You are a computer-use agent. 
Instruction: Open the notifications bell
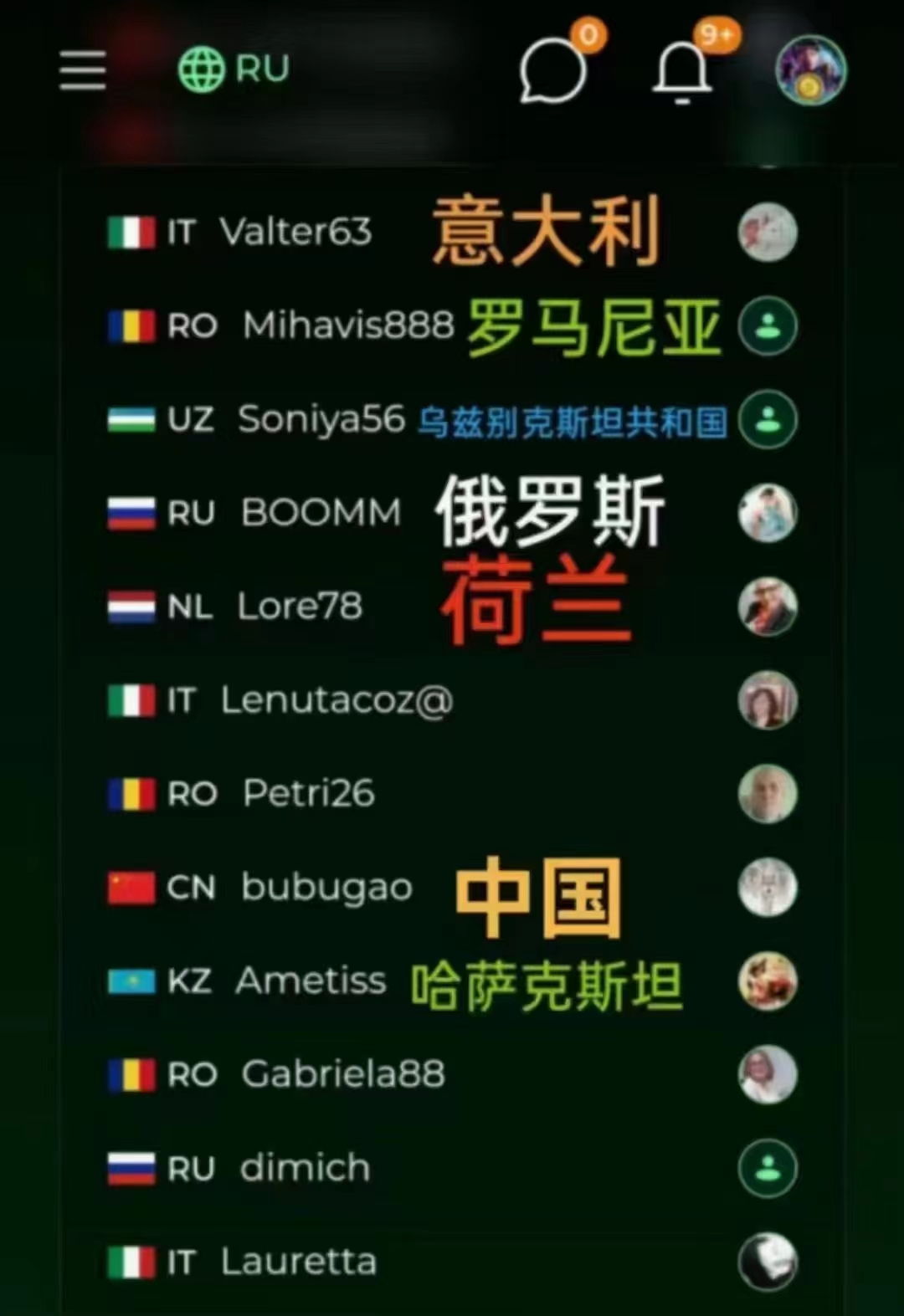(x=682, y=72)
